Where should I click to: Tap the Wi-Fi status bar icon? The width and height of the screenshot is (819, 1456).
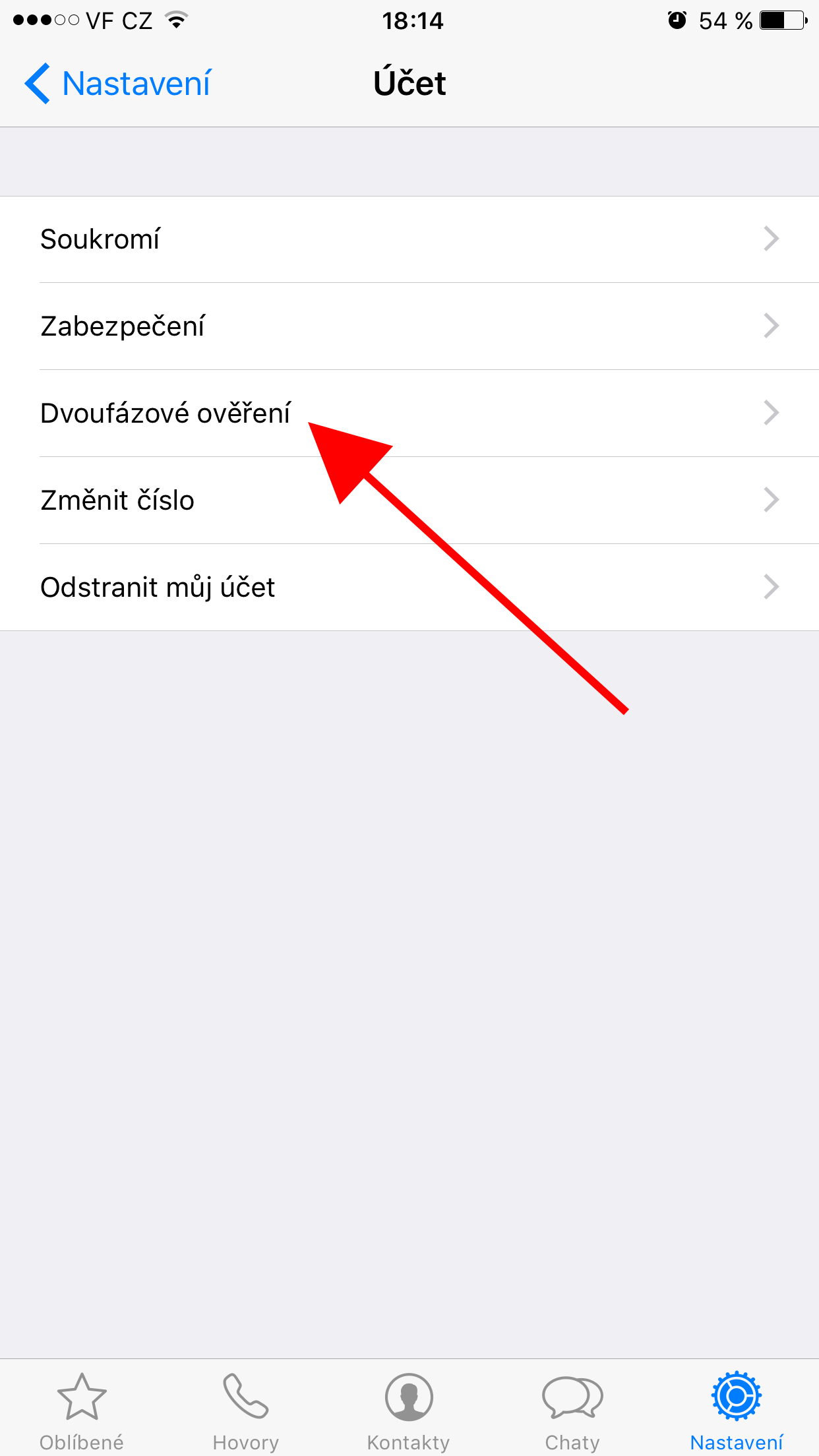[x=175, y=20]
